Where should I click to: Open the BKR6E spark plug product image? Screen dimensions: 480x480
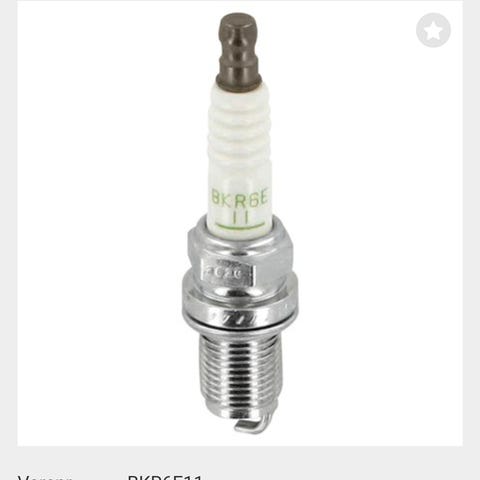click(x=240, y=223)
